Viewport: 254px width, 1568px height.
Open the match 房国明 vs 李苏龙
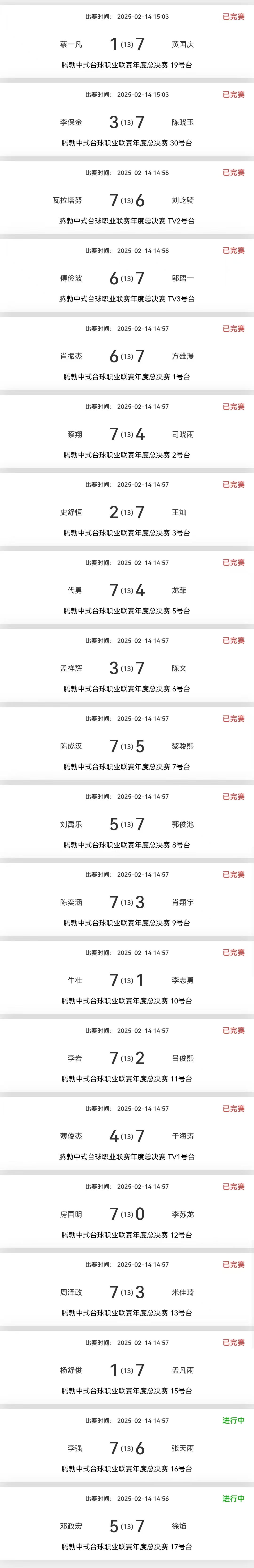tap(127, 1214)
